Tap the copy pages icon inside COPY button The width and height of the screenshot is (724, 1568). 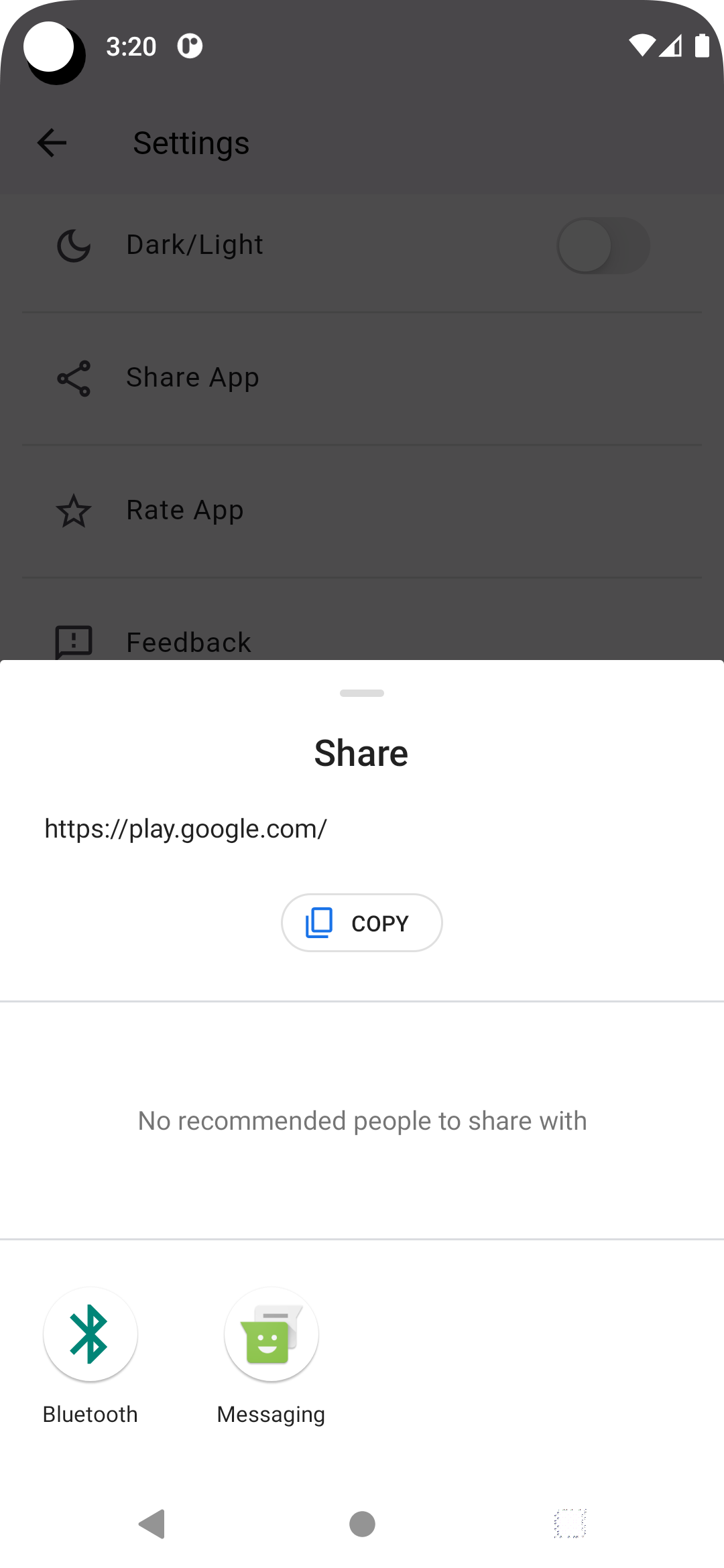point(320,923)
